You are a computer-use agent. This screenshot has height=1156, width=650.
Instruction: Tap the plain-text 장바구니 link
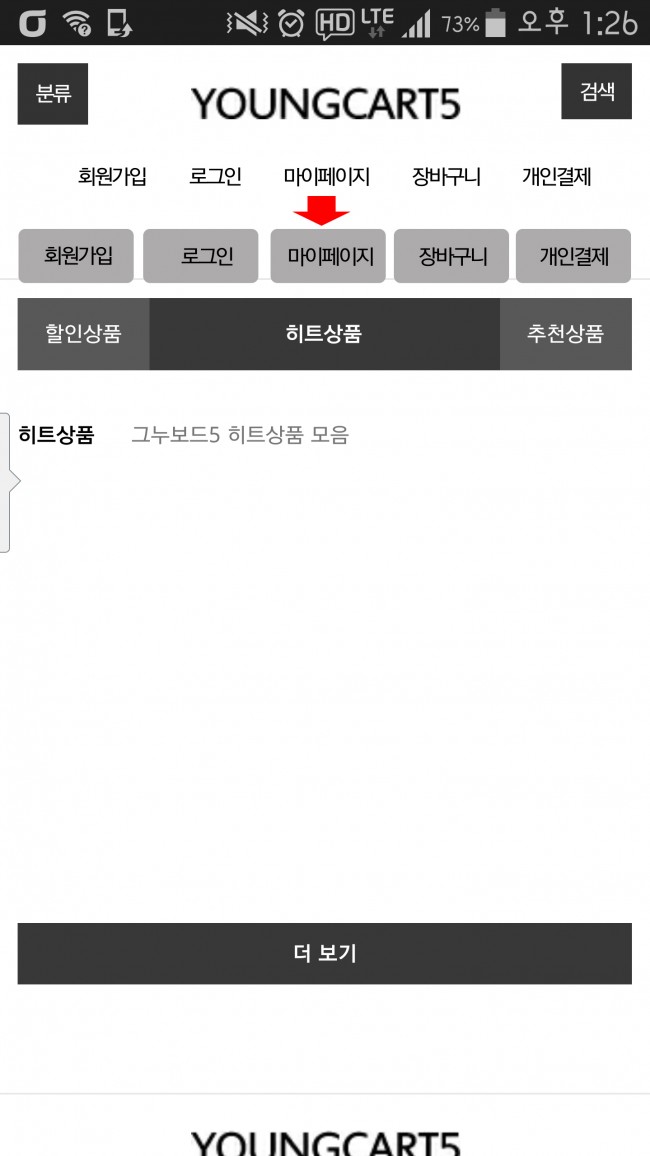(x=446, y=177)
